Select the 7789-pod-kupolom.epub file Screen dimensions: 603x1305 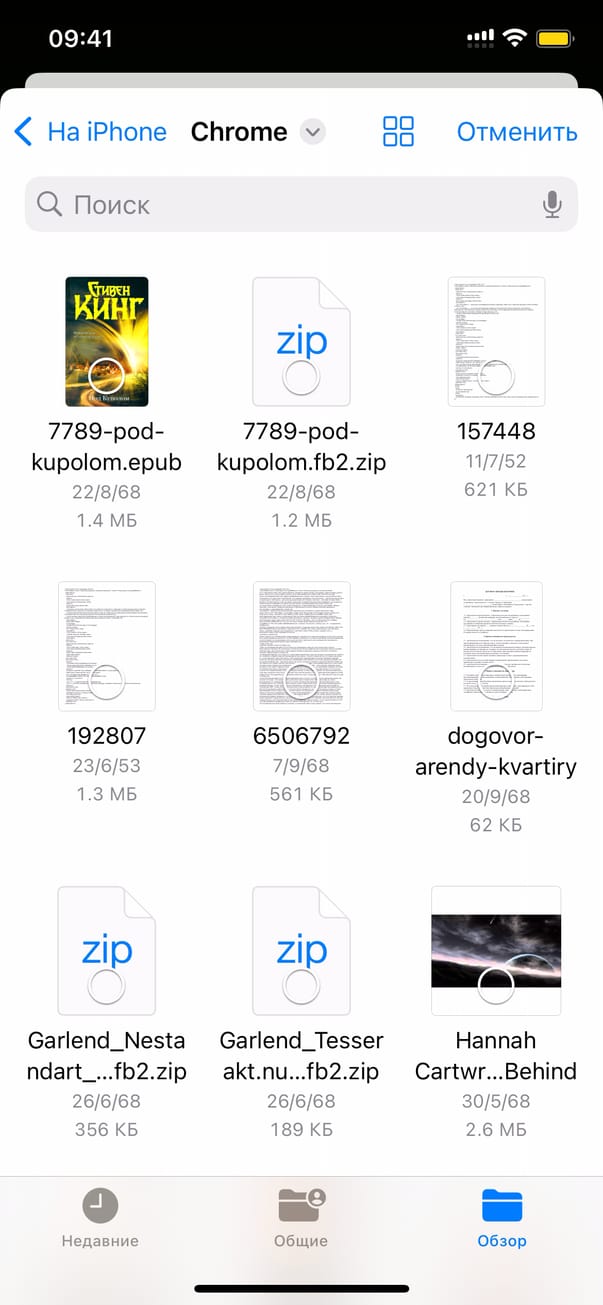click(x=107, y=342)
